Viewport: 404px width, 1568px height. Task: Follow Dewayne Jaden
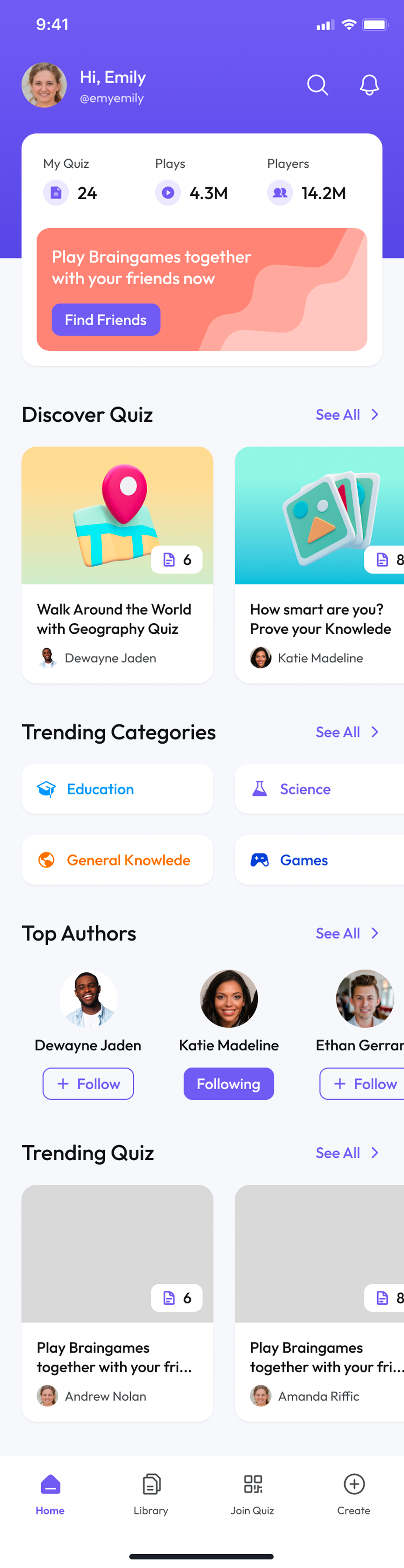click(88, 1083)
